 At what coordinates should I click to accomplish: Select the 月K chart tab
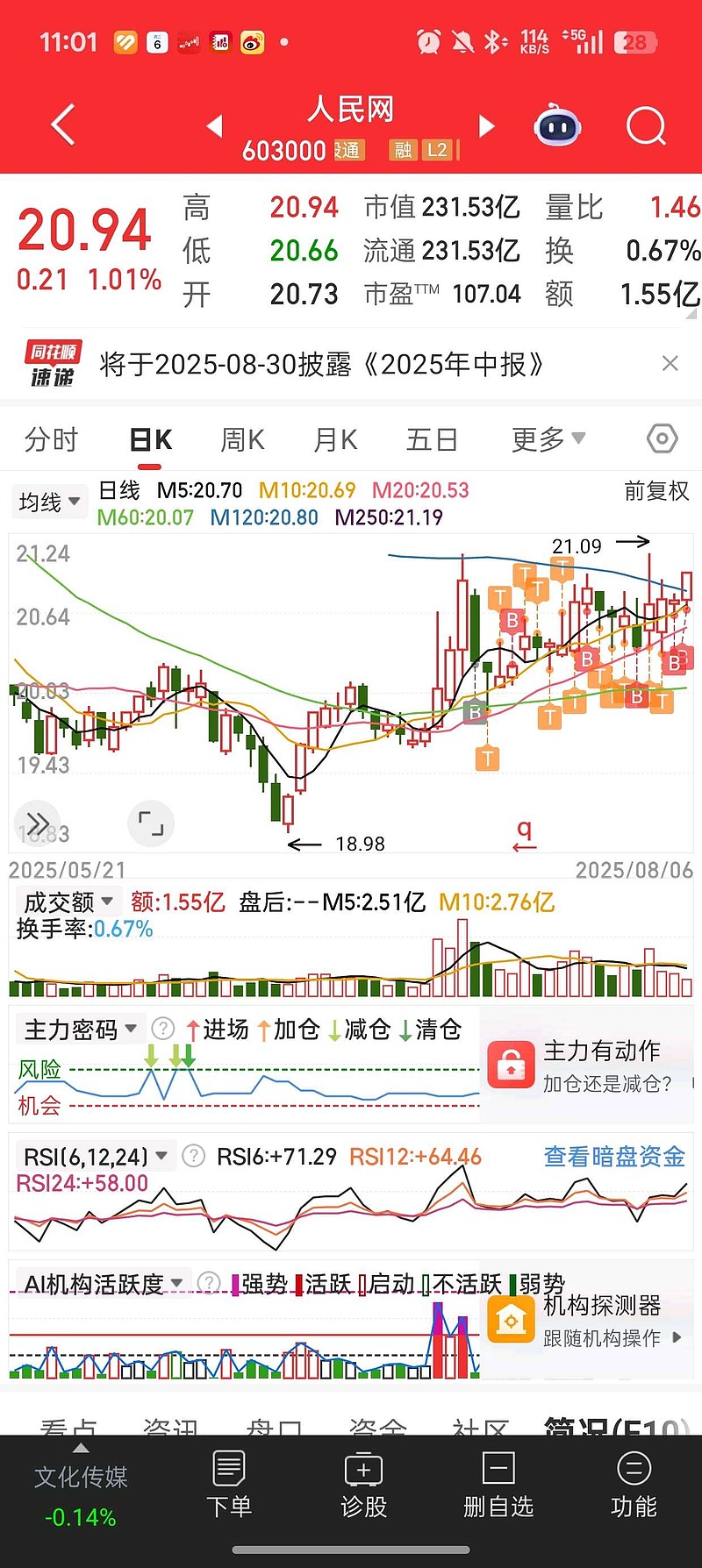[335, 439]
